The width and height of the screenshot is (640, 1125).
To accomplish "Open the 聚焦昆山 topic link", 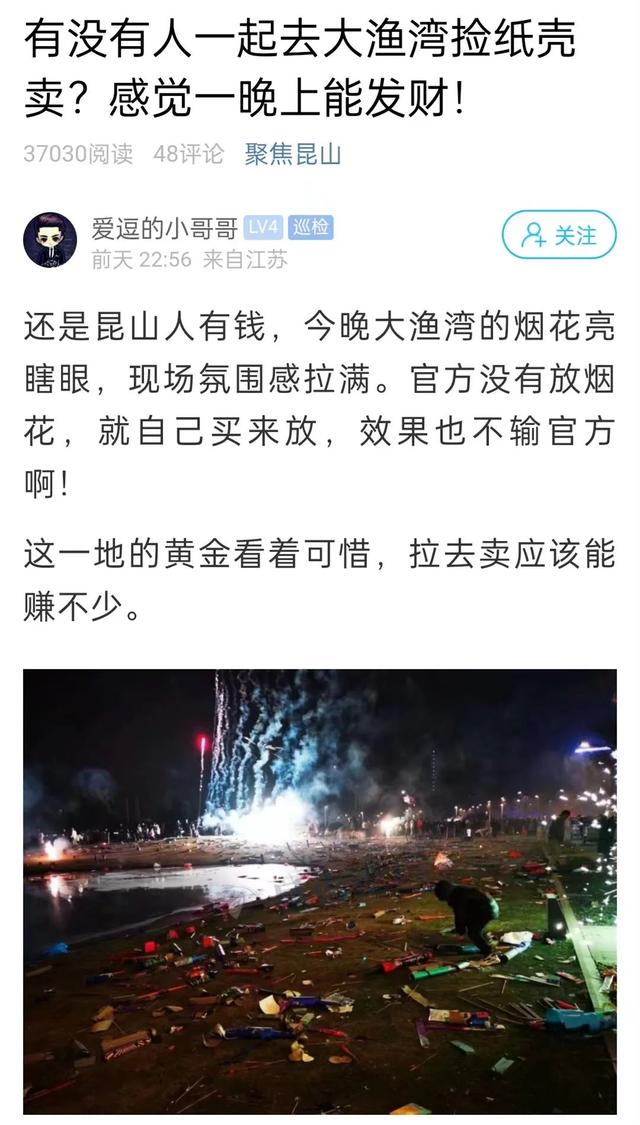I will point(292,155).
